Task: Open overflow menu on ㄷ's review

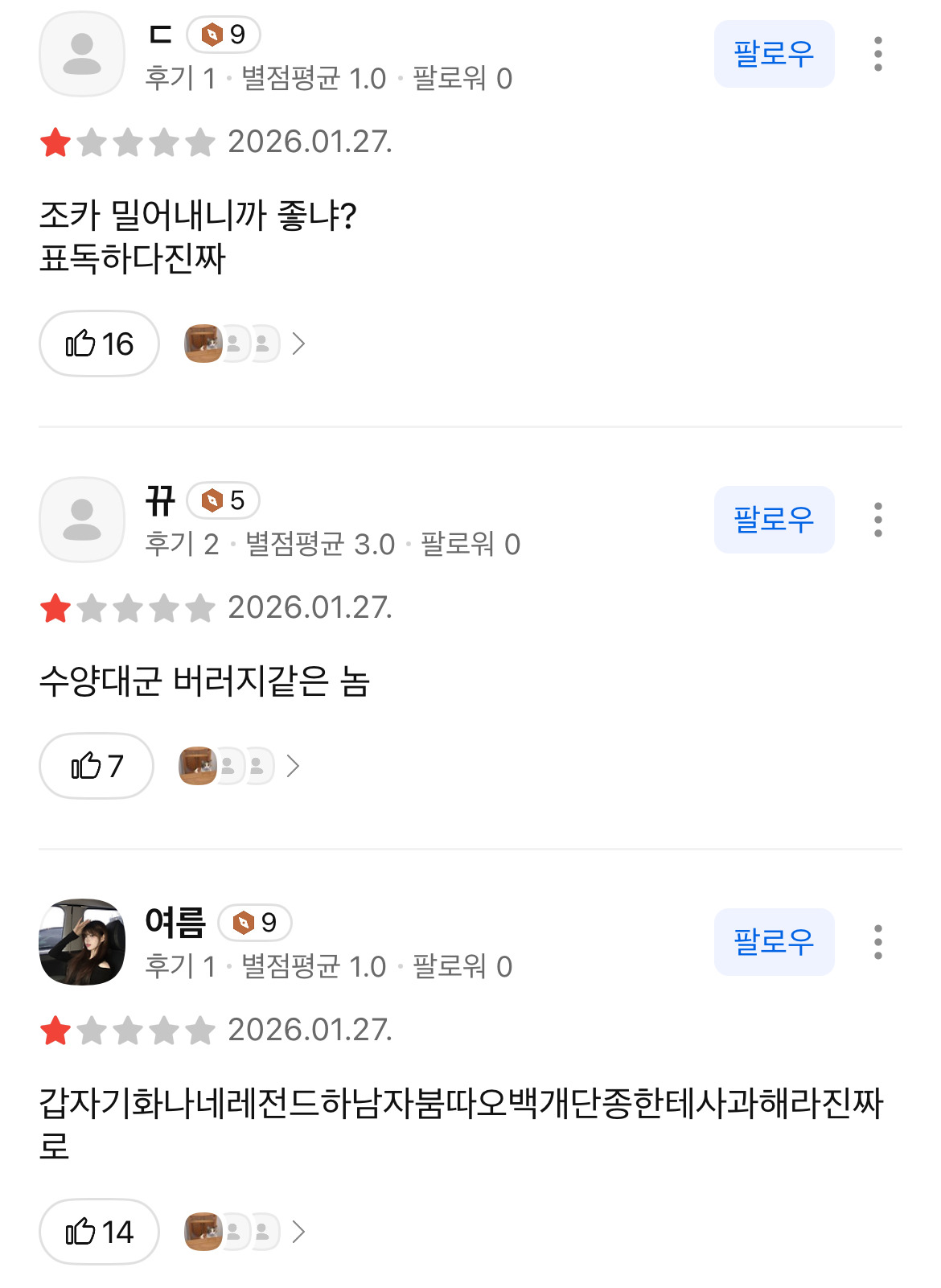Action: 877,54
